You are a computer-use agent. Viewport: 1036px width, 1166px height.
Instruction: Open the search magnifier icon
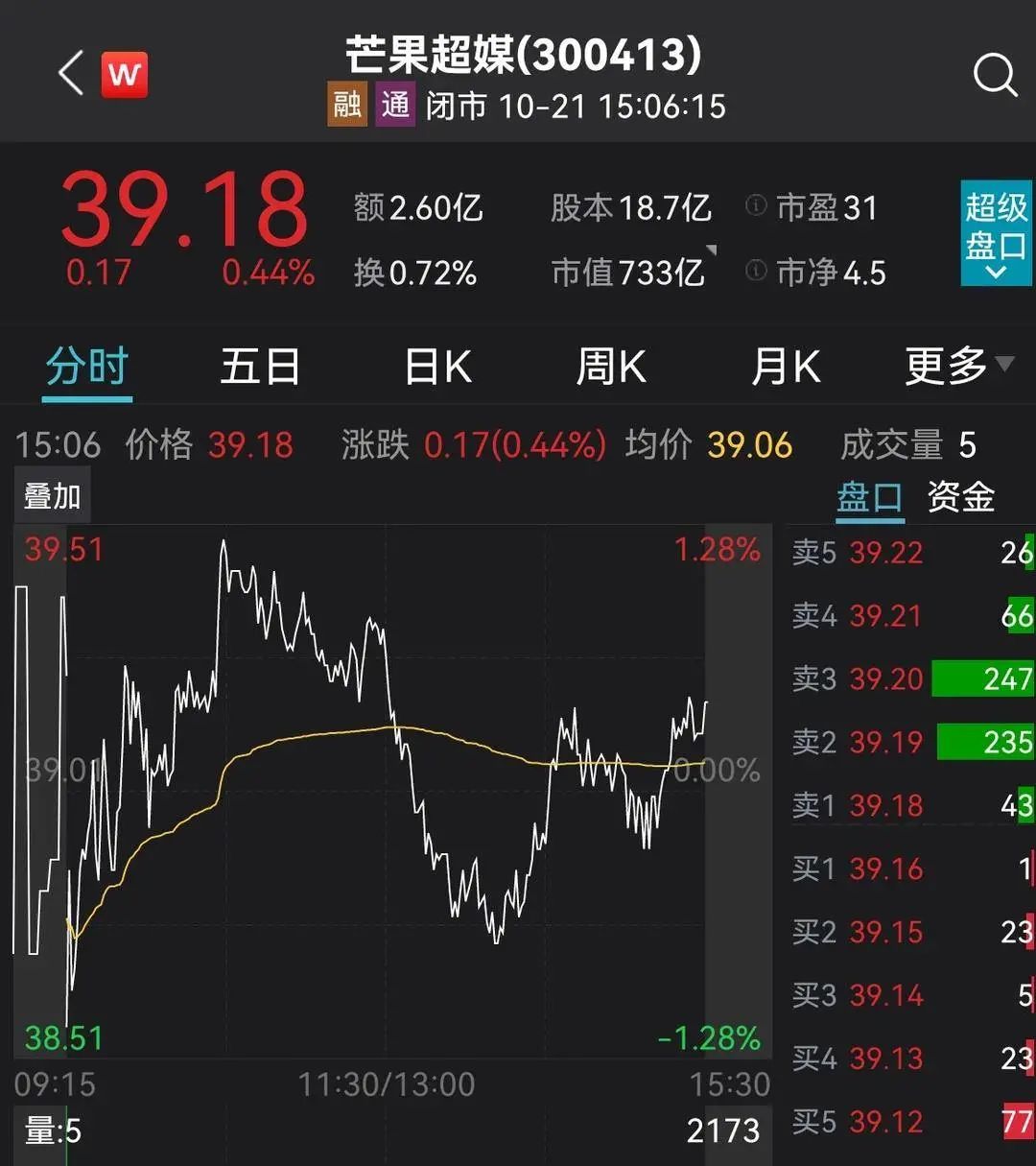point(995,74)
